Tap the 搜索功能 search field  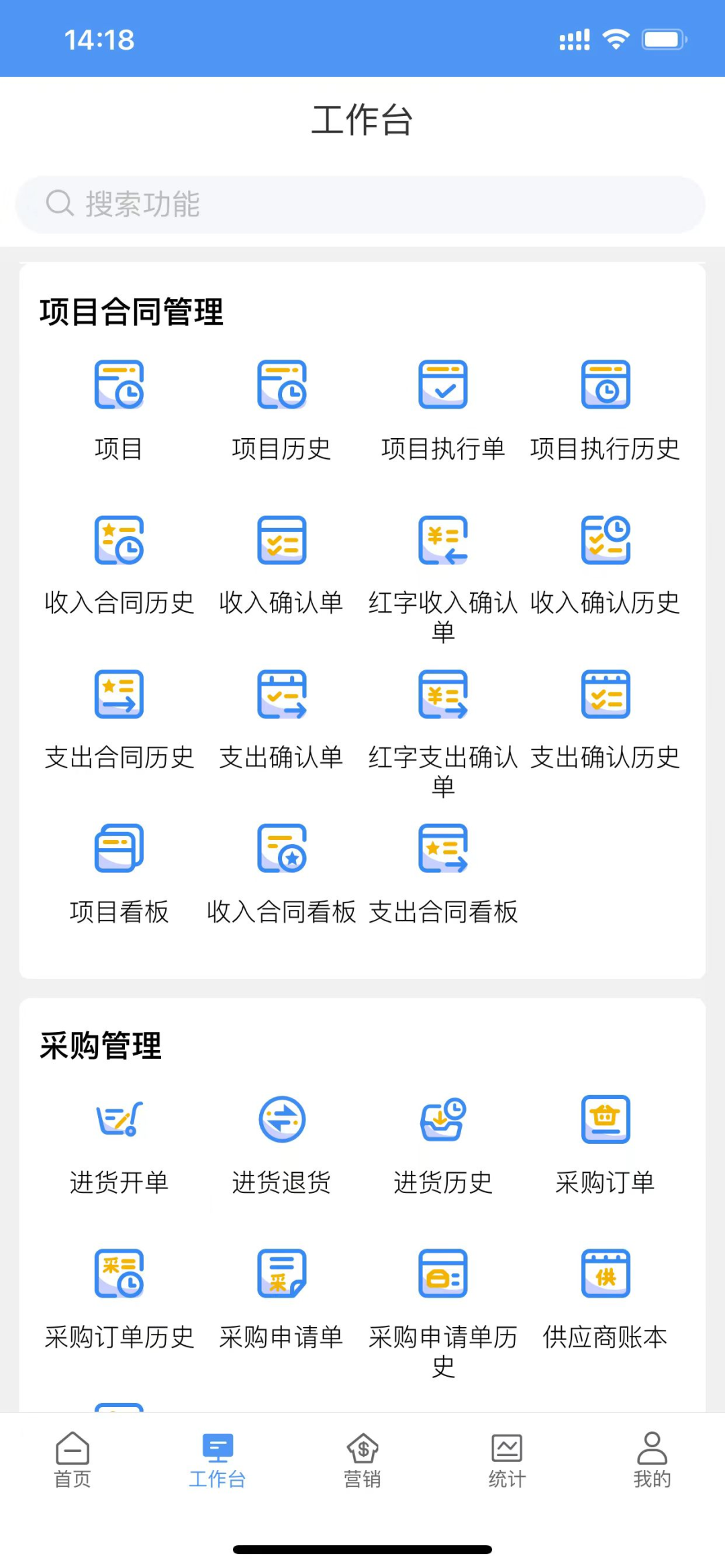tap(361, 205)
